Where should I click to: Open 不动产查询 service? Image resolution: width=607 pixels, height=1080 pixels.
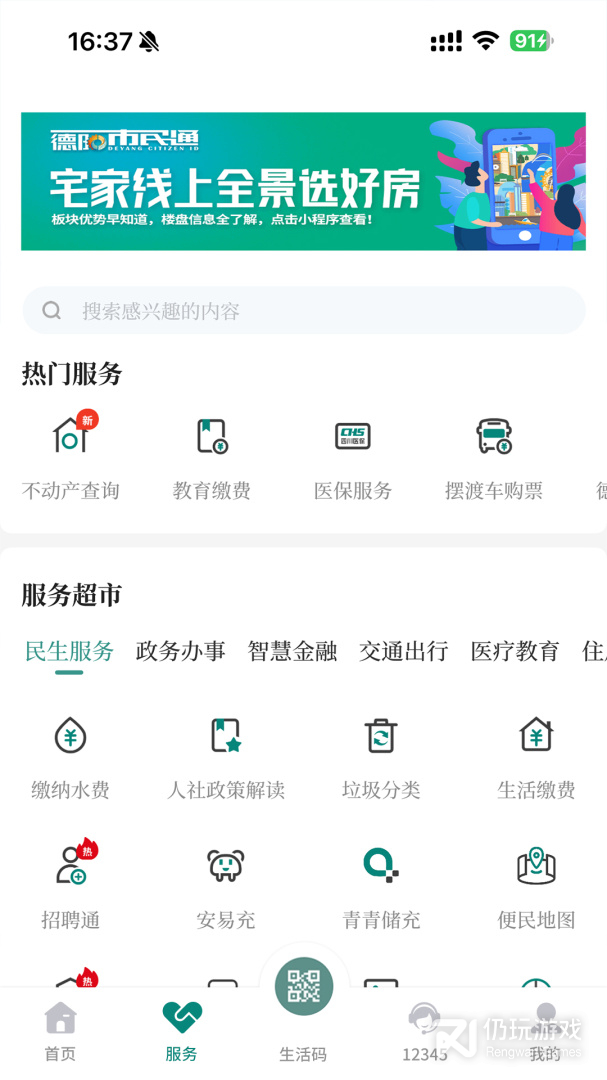pyautogui.click(x=71, y=455)
